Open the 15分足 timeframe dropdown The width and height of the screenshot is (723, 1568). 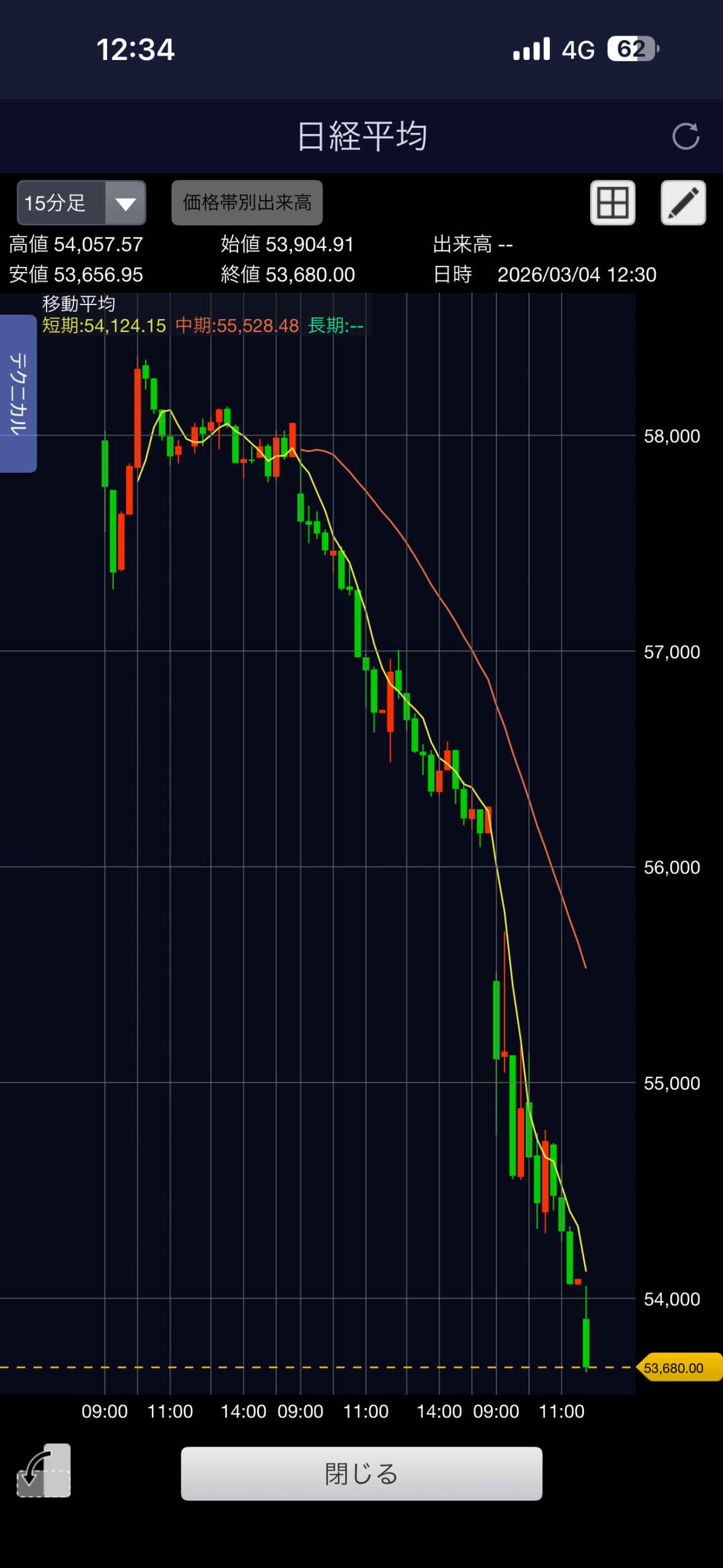[x=81, y=203]
